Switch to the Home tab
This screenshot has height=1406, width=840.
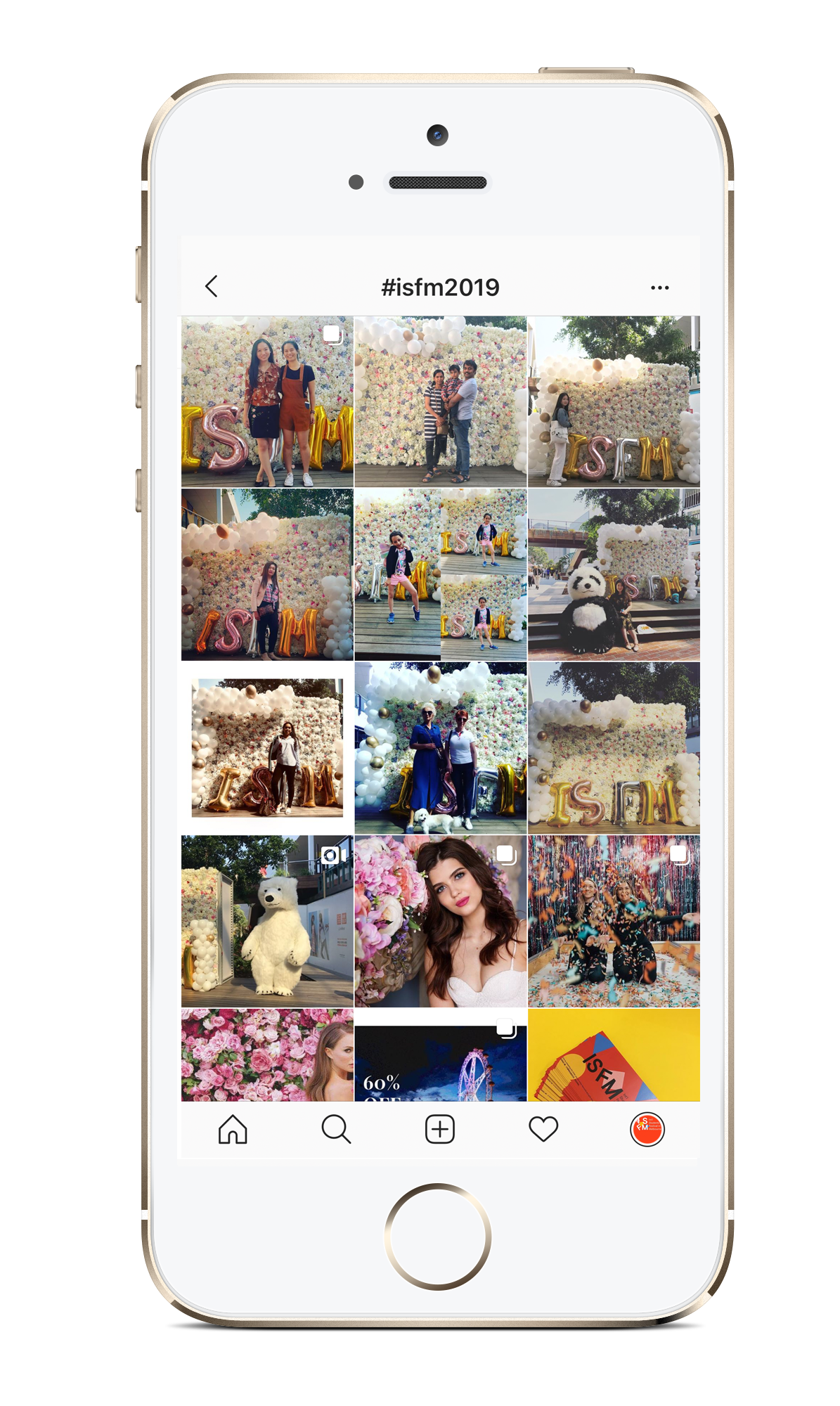[233, 1130]
